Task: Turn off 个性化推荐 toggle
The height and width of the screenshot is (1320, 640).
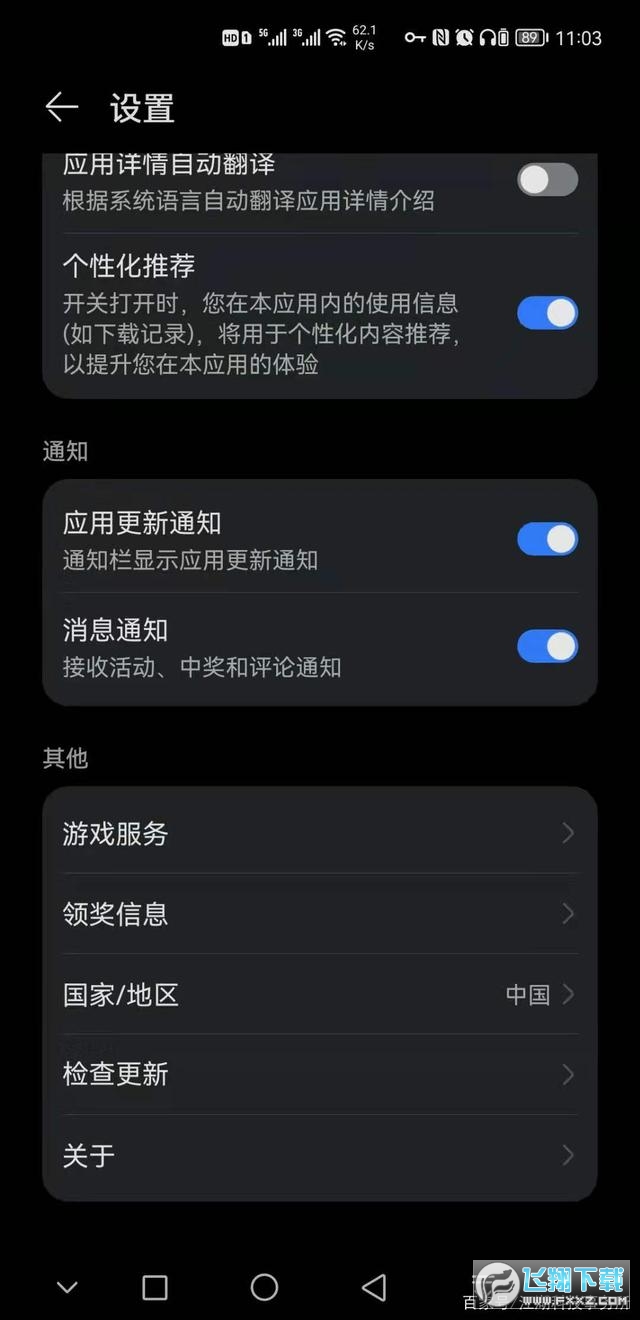Action: click(547, 313)
